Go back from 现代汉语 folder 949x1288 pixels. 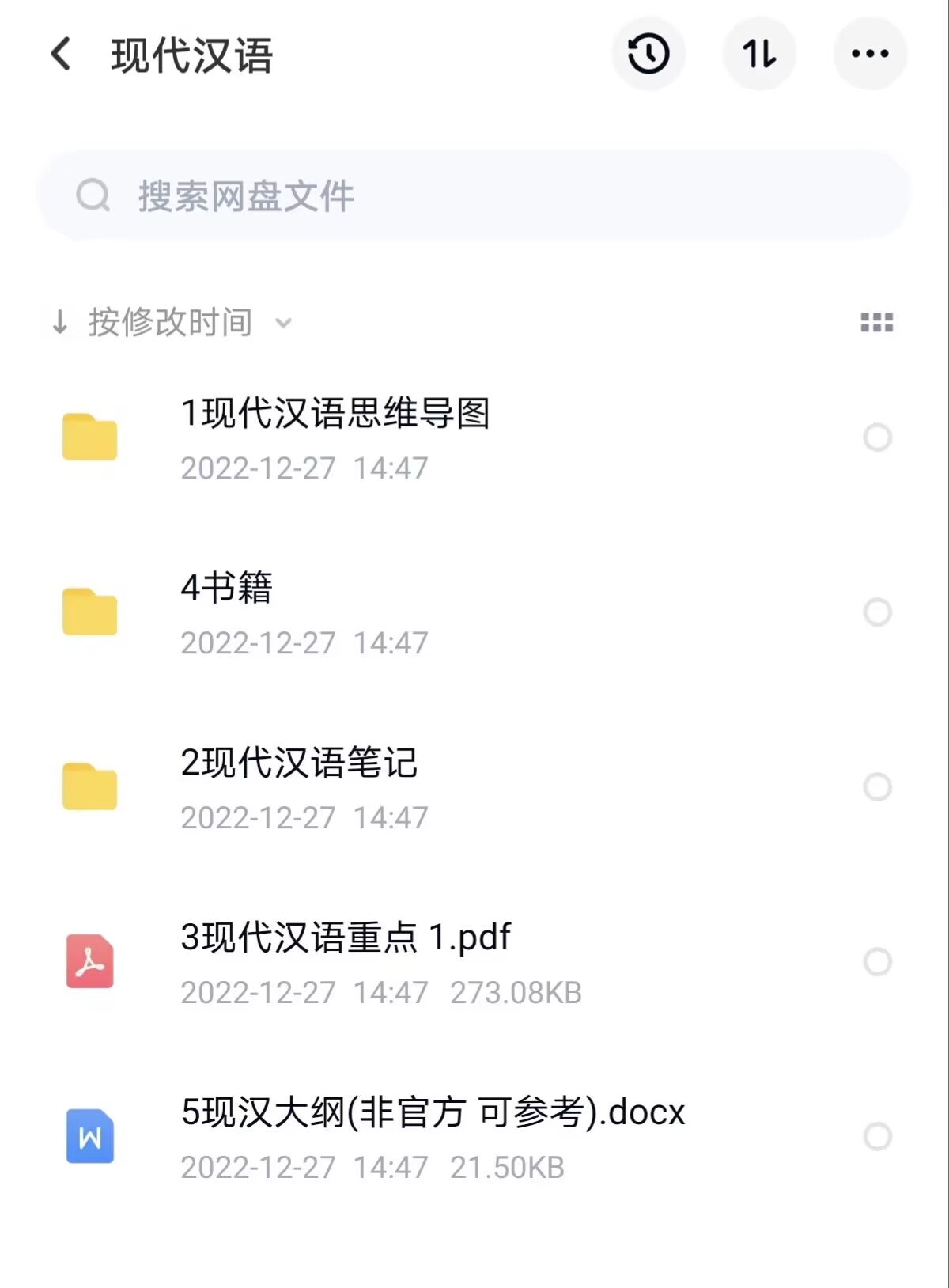61,55
